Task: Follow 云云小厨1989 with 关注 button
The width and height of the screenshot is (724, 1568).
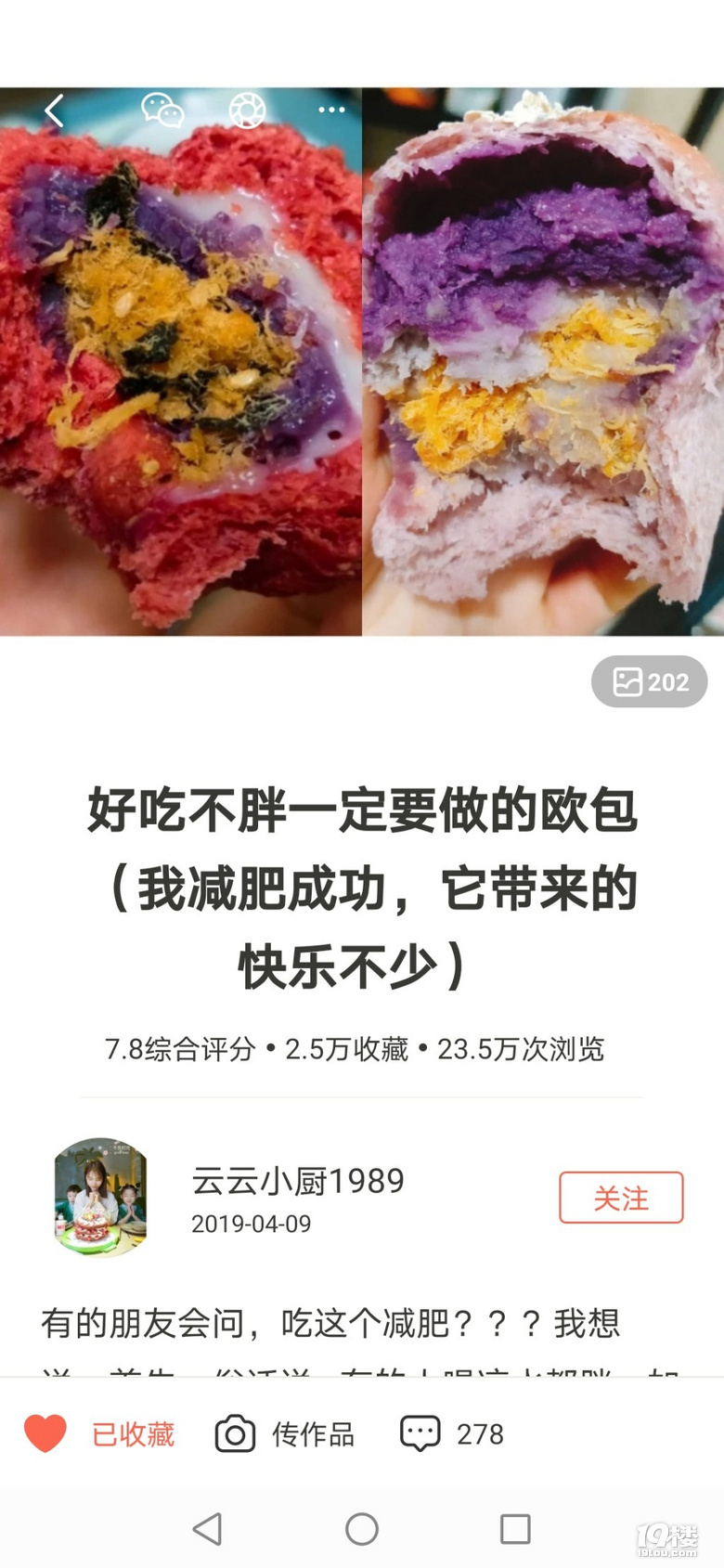Action: click(621, 1198)
